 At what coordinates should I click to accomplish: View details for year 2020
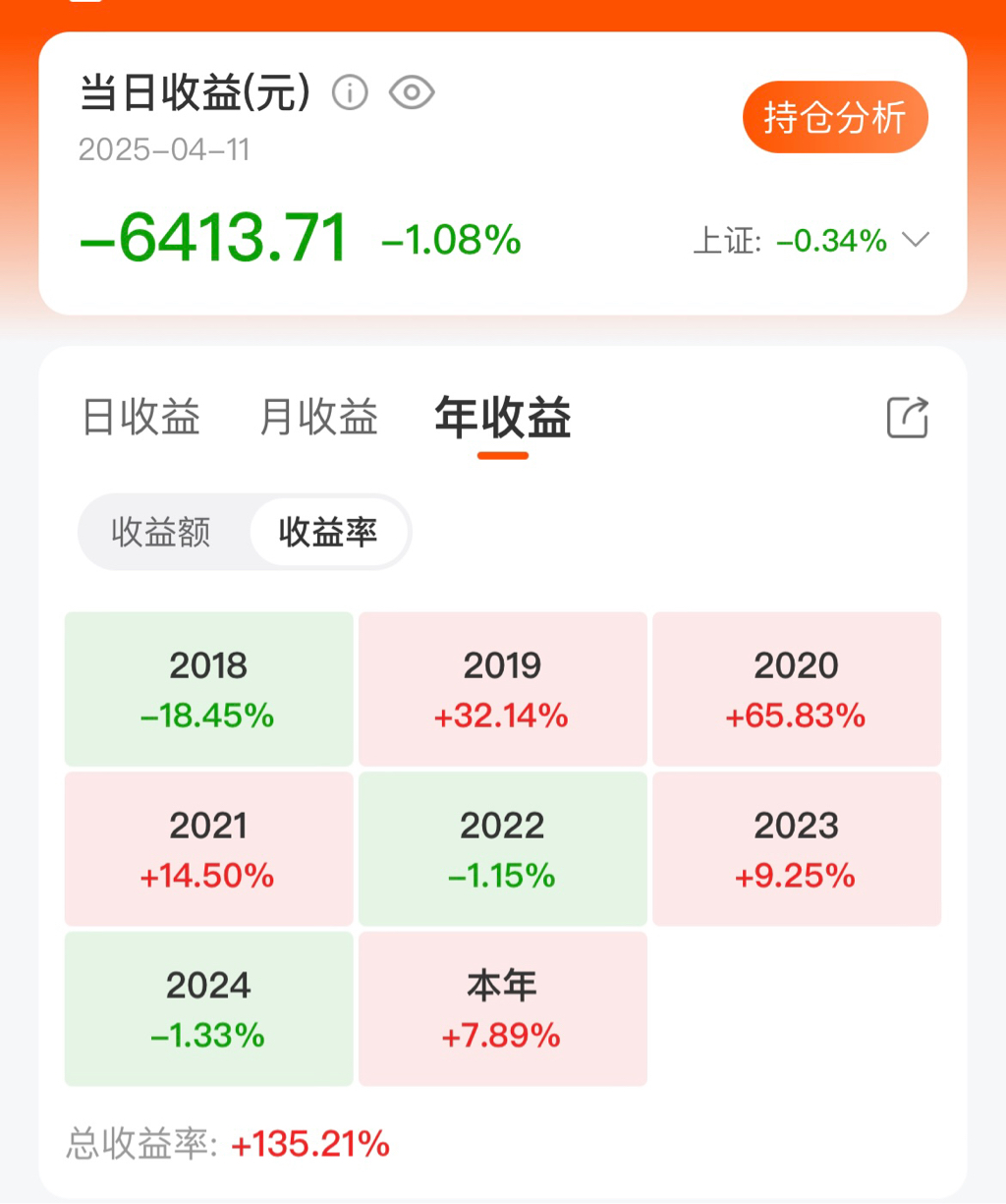[x=797, y=689]
